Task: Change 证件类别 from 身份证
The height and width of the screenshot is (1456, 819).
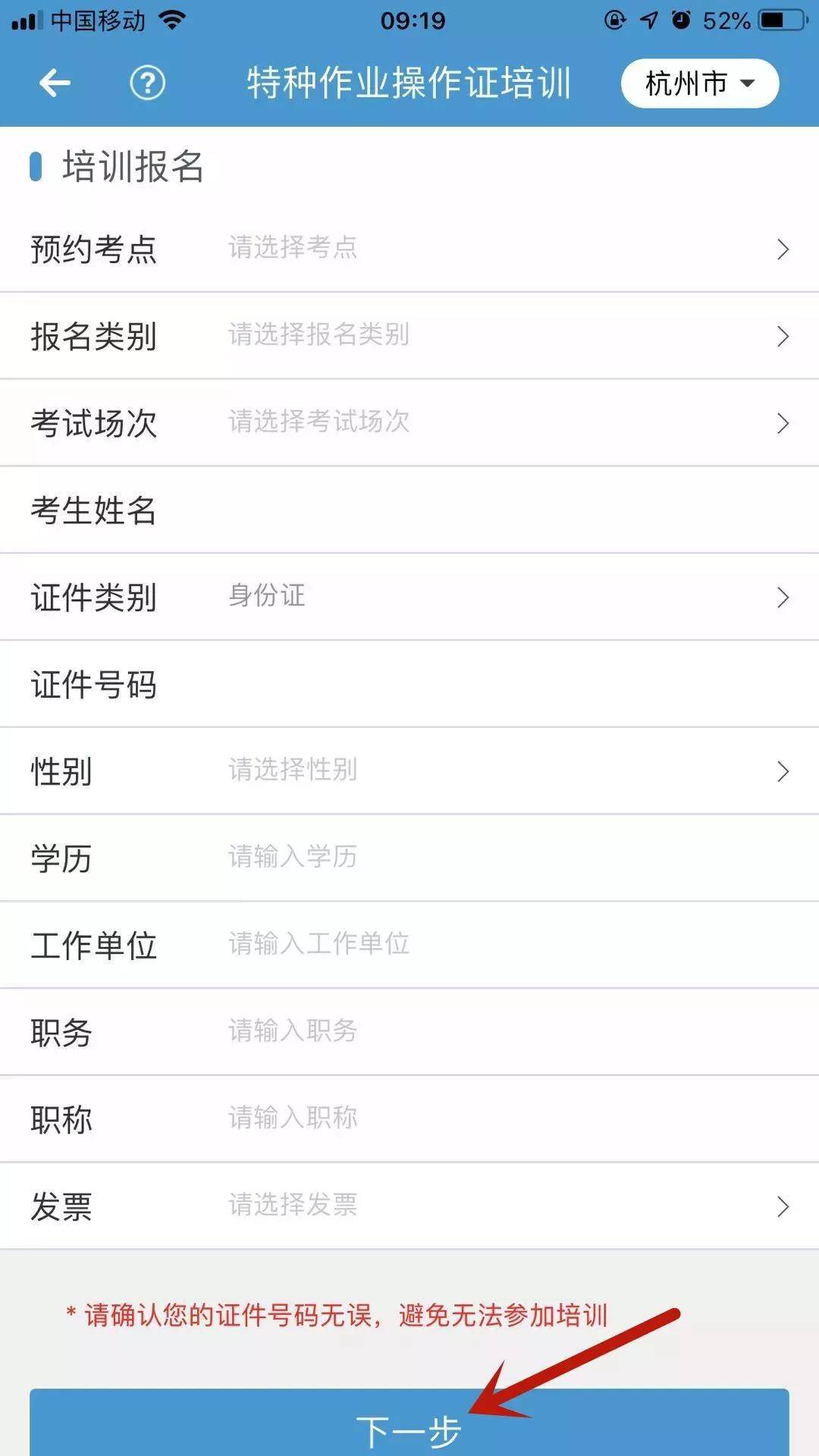Action: pyautogui.click(x=409, y=597)
